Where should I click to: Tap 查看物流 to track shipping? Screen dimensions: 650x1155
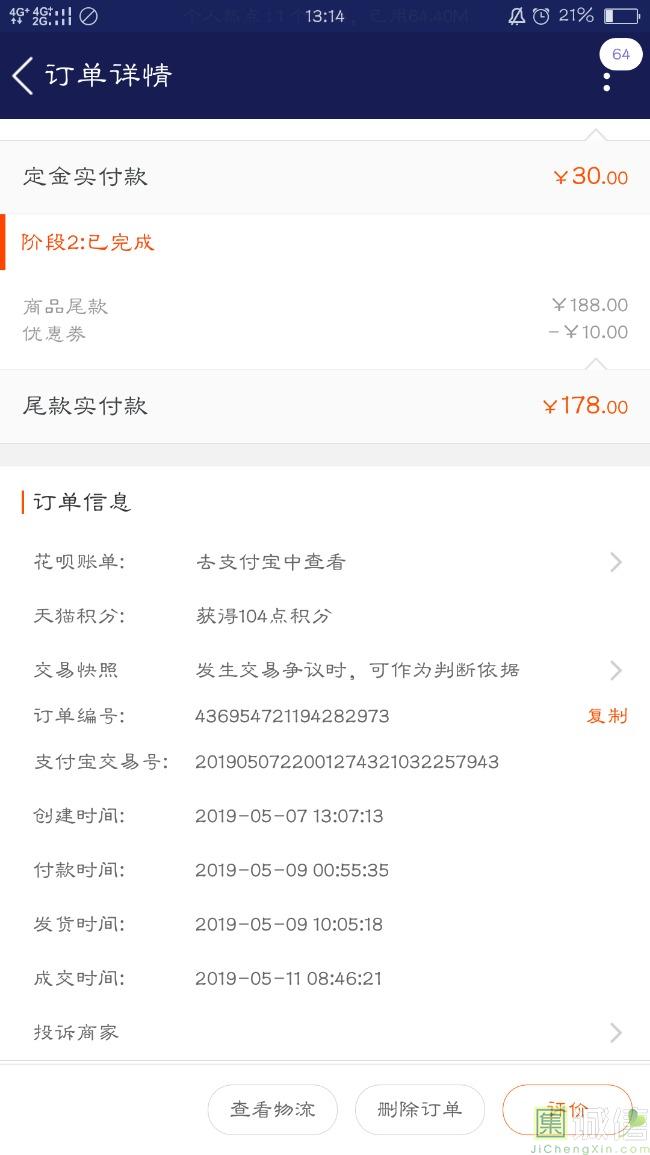point(272,1109)
